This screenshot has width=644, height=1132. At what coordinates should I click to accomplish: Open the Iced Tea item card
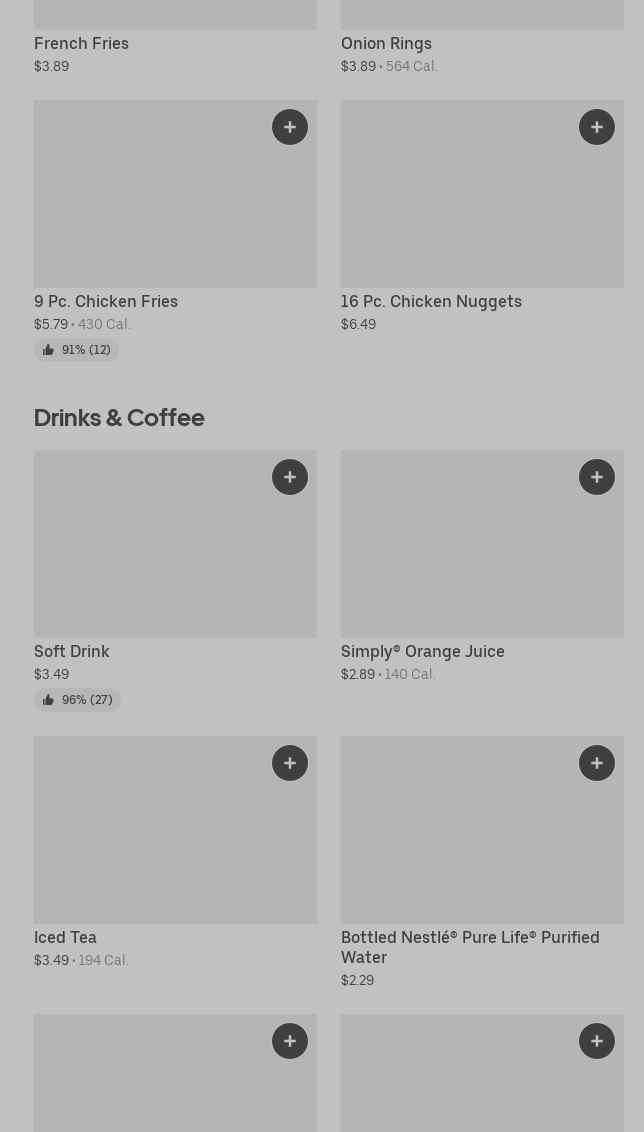175,853
